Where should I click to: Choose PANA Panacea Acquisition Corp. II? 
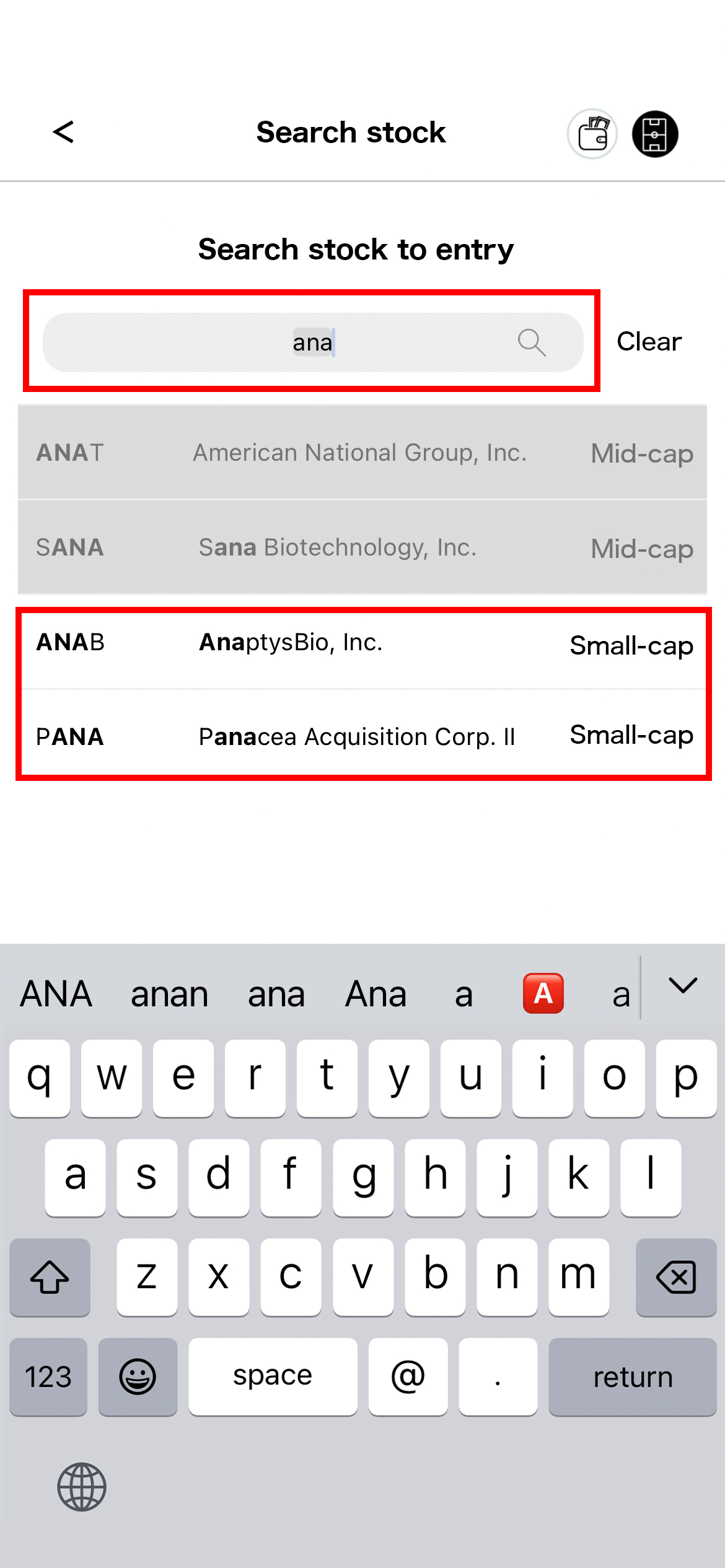362,736
